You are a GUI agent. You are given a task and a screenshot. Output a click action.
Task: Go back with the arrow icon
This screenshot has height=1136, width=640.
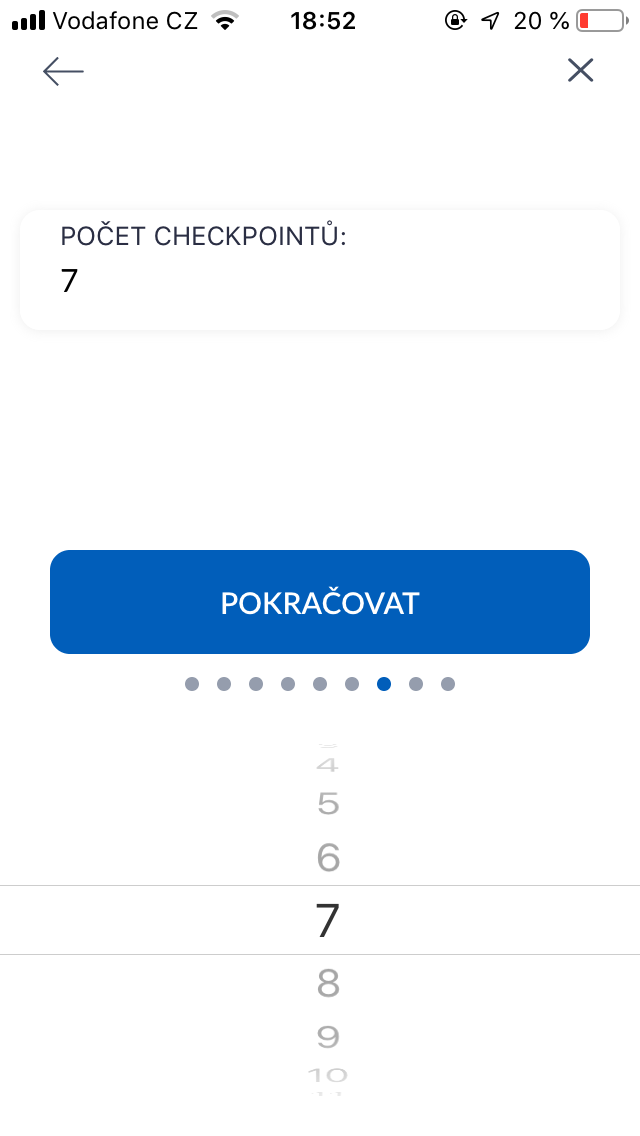pyautogui.click(x=63, y=71)
